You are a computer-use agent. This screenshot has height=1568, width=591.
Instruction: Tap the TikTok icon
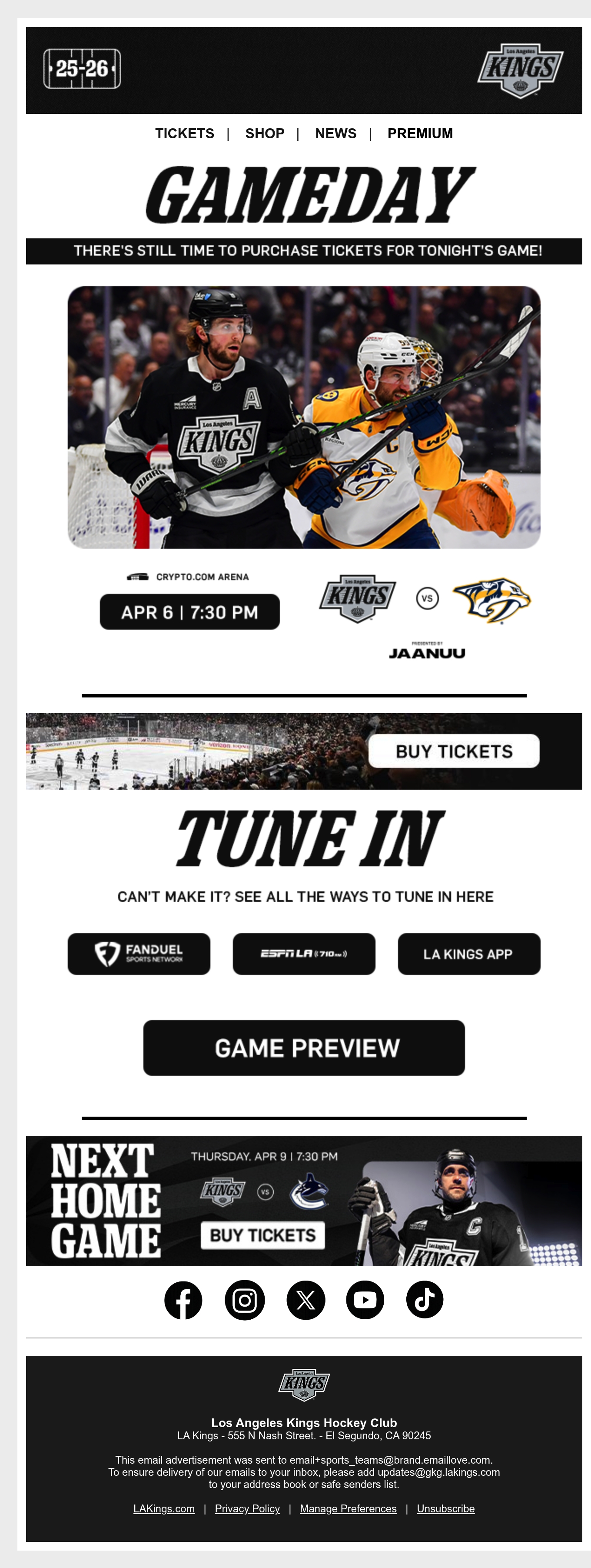[425, 1301]
